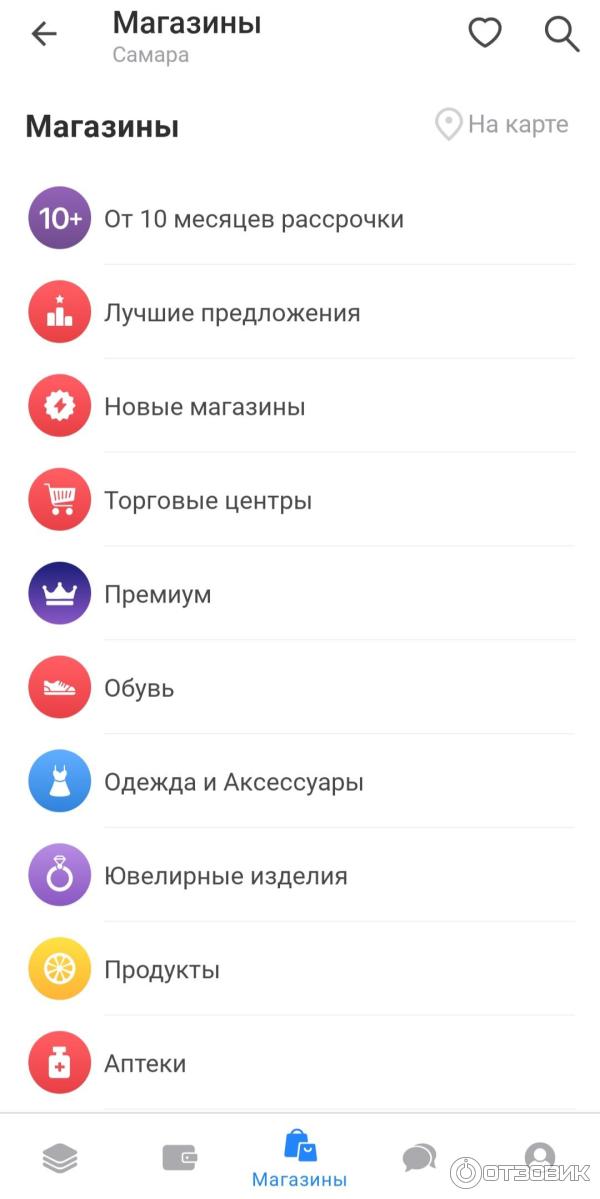Go back using the arrow icon

[x=45, y=34]
